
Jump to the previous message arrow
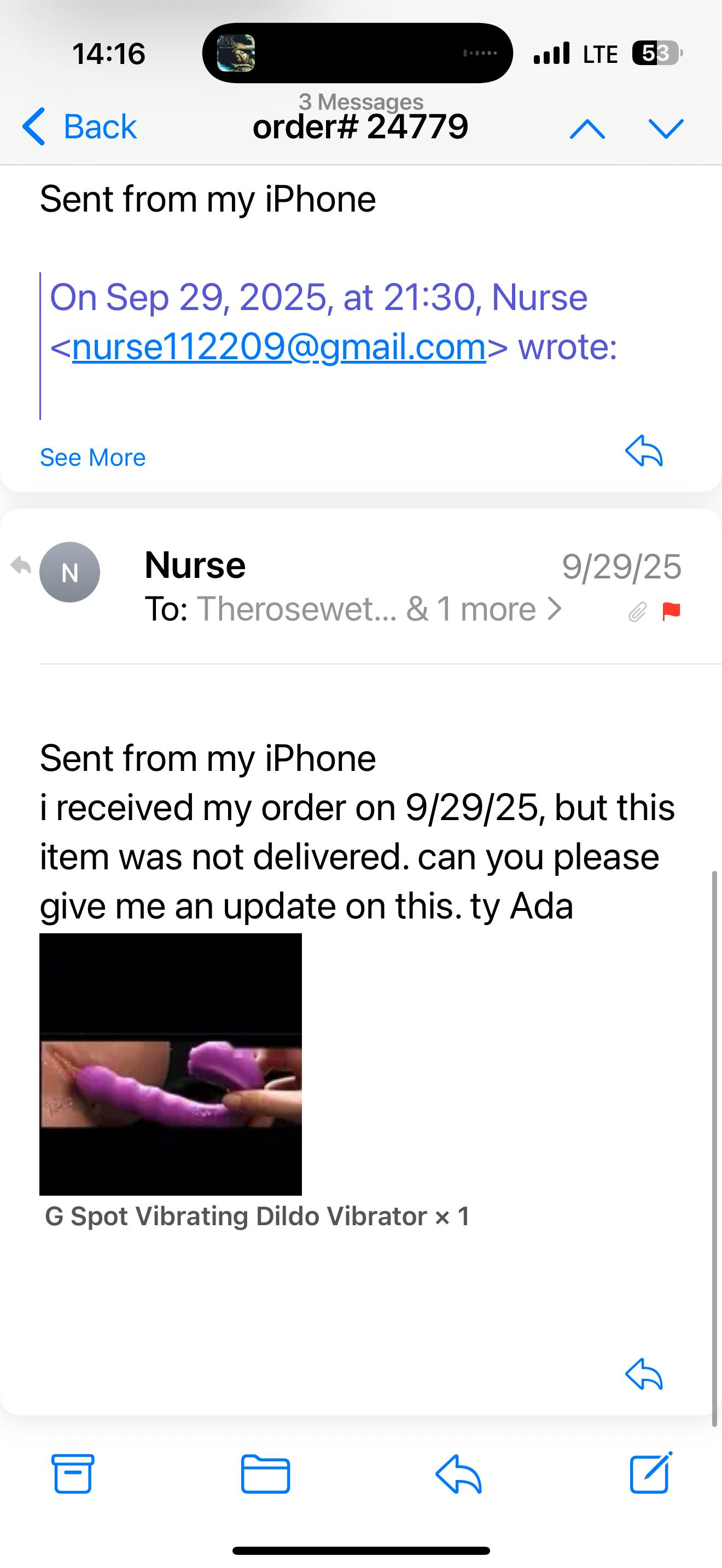tap(587, 128)
